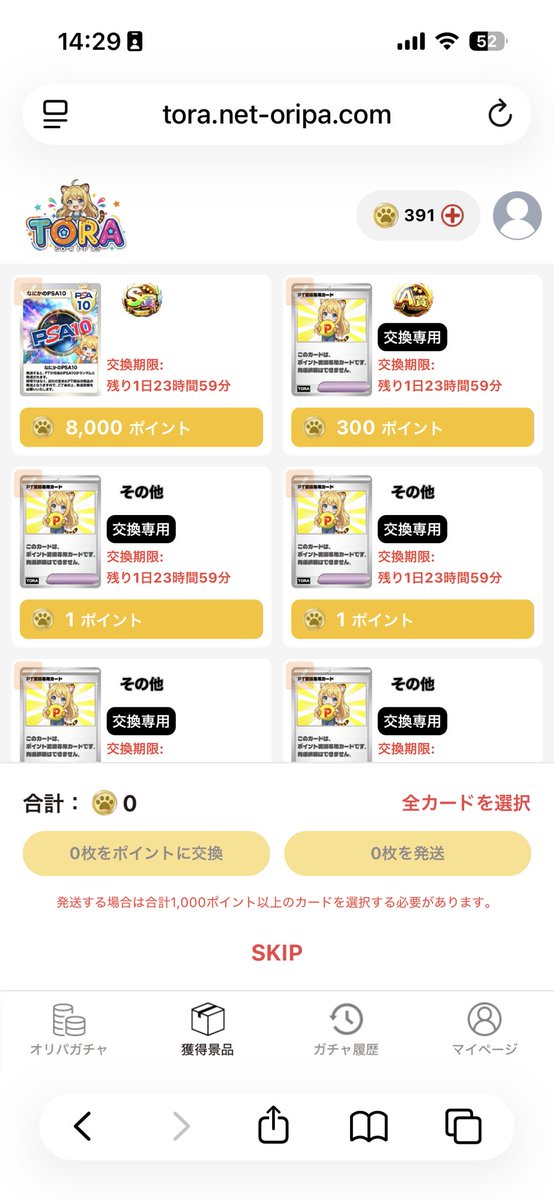The image size is (554, 1200).
Task: Show open Safari tabs
Action: (x=463, y=1126)
